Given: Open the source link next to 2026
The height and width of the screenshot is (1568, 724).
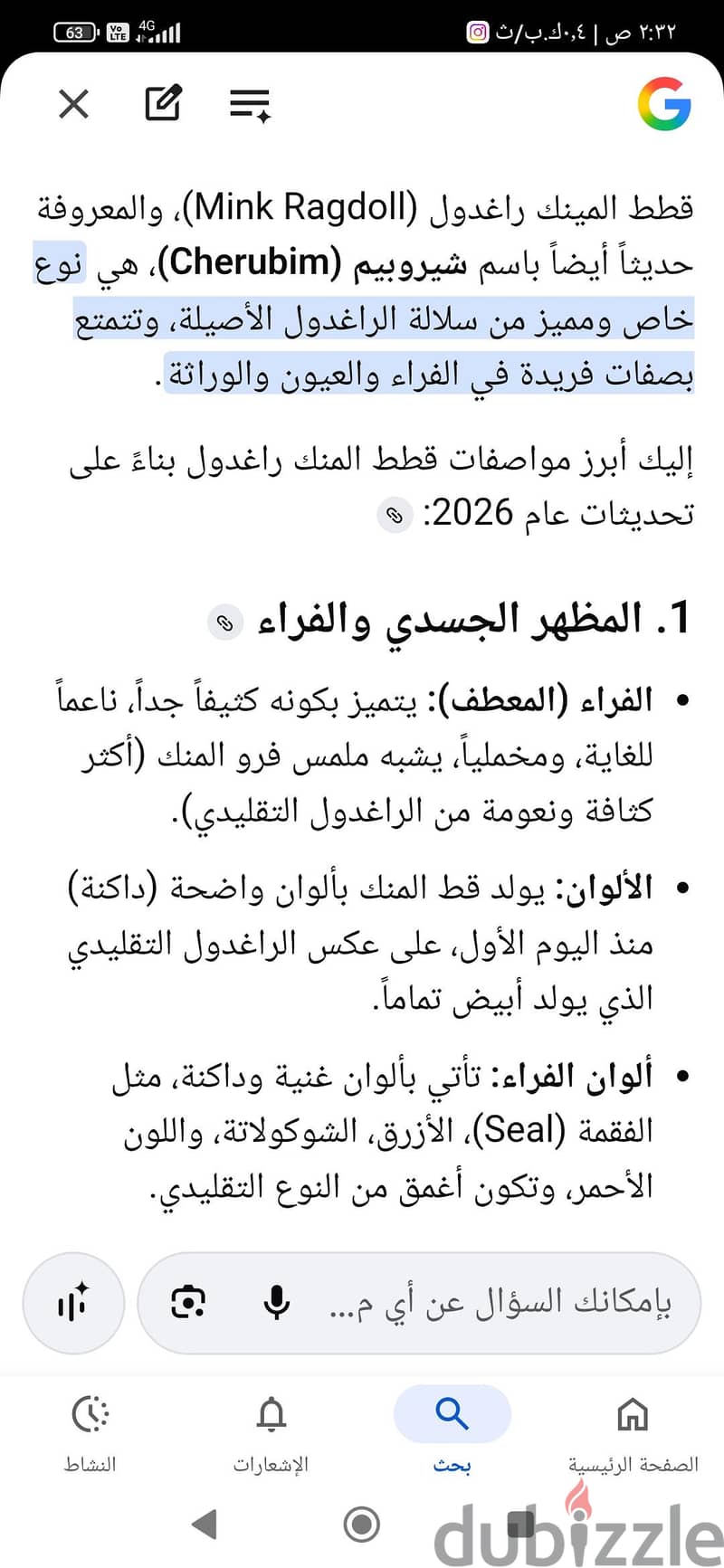Looking at the screenshot, I should pyautogui.click(x=395, y=516).
